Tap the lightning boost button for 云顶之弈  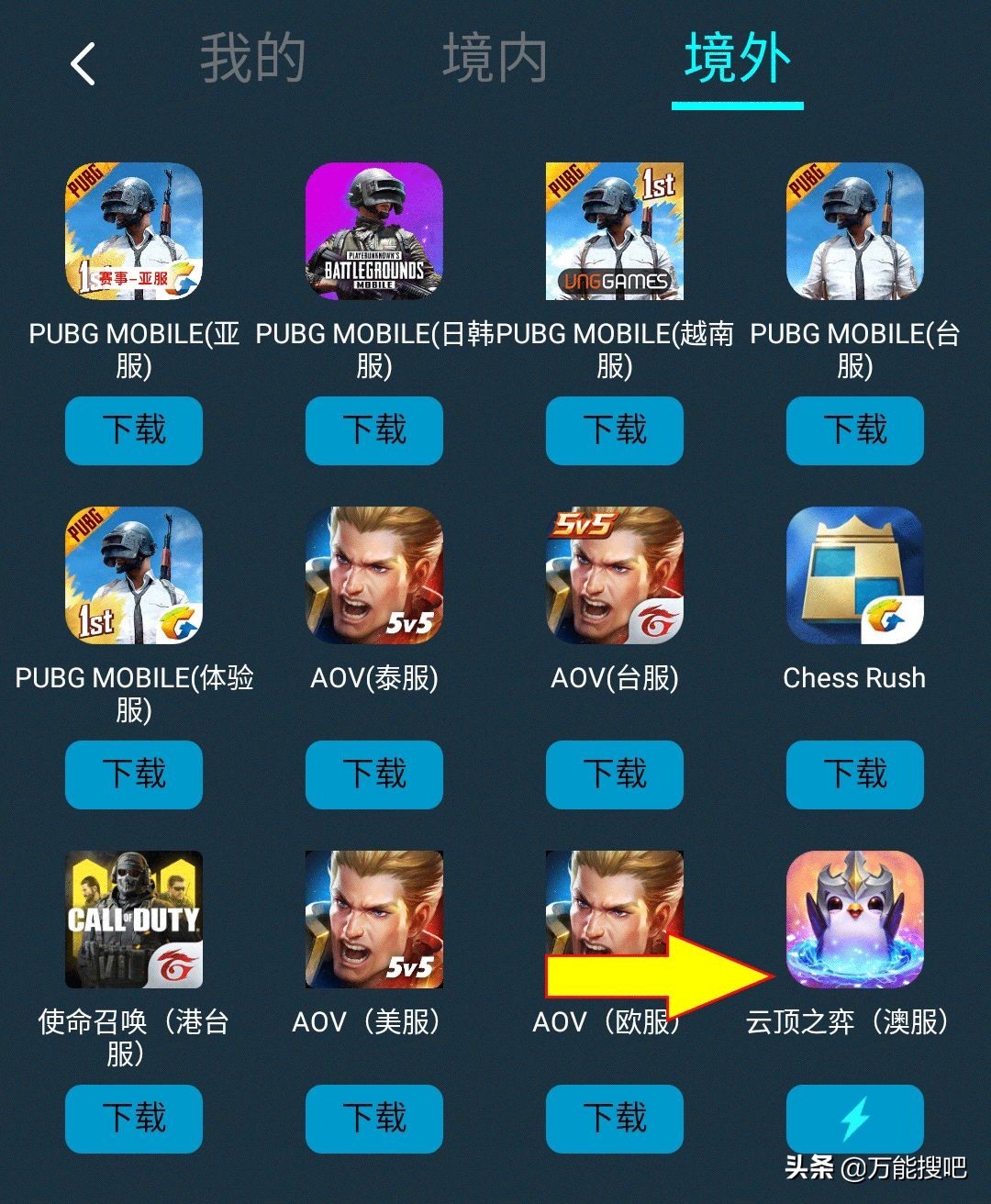coord(854,1120)
